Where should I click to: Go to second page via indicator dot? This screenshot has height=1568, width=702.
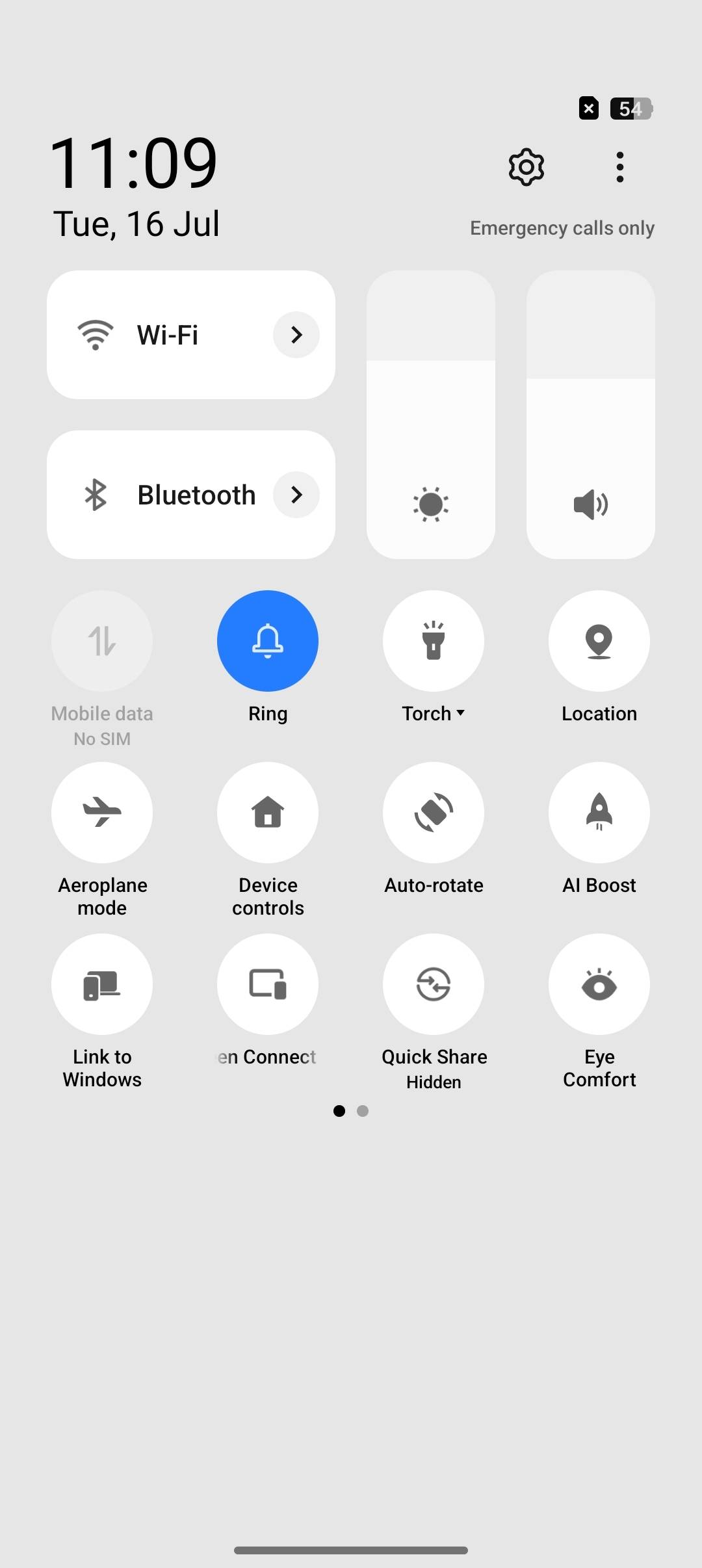point(363,1111)
